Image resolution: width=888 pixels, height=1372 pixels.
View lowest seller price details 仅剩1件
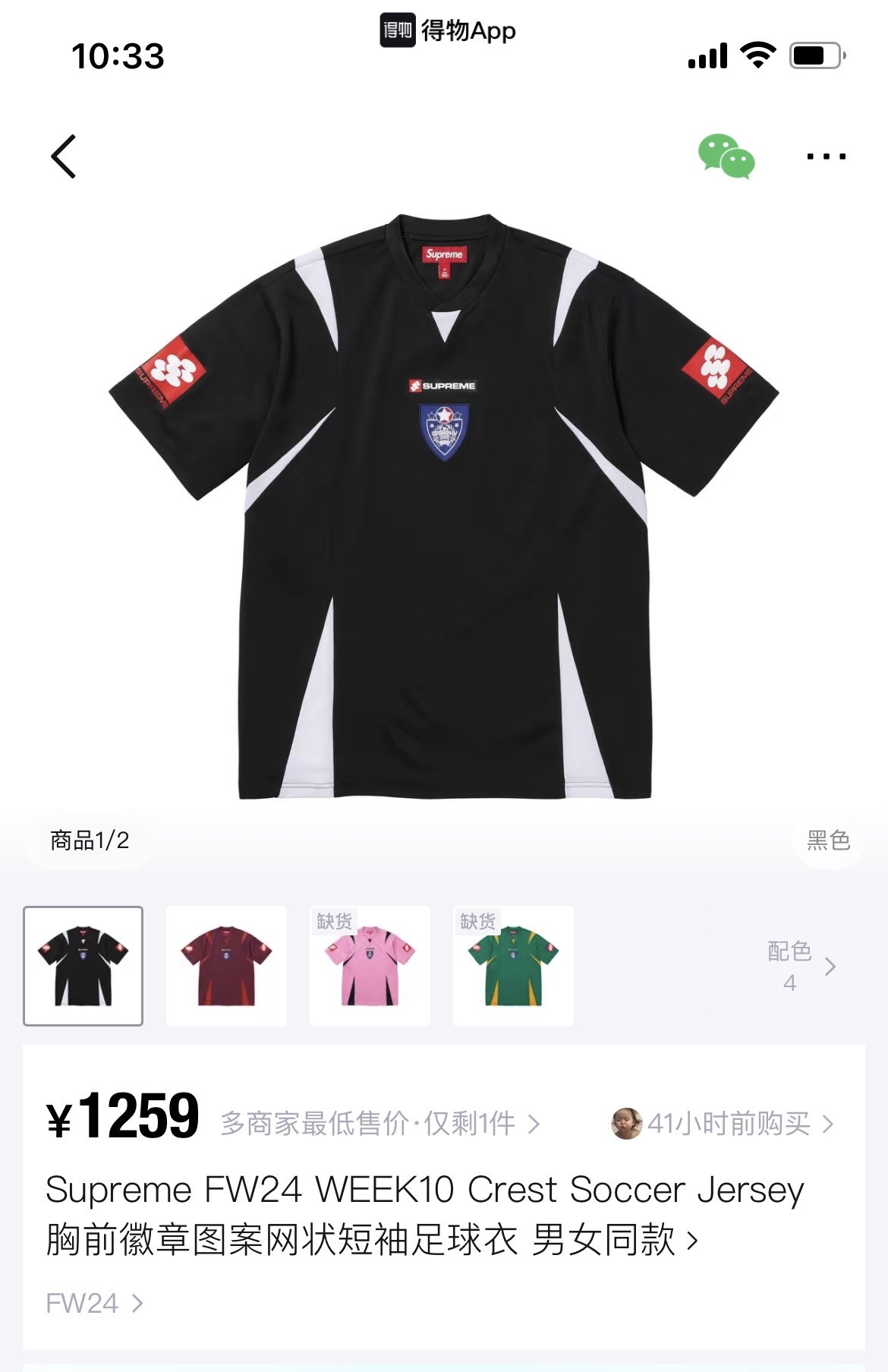pos(379,1124)
